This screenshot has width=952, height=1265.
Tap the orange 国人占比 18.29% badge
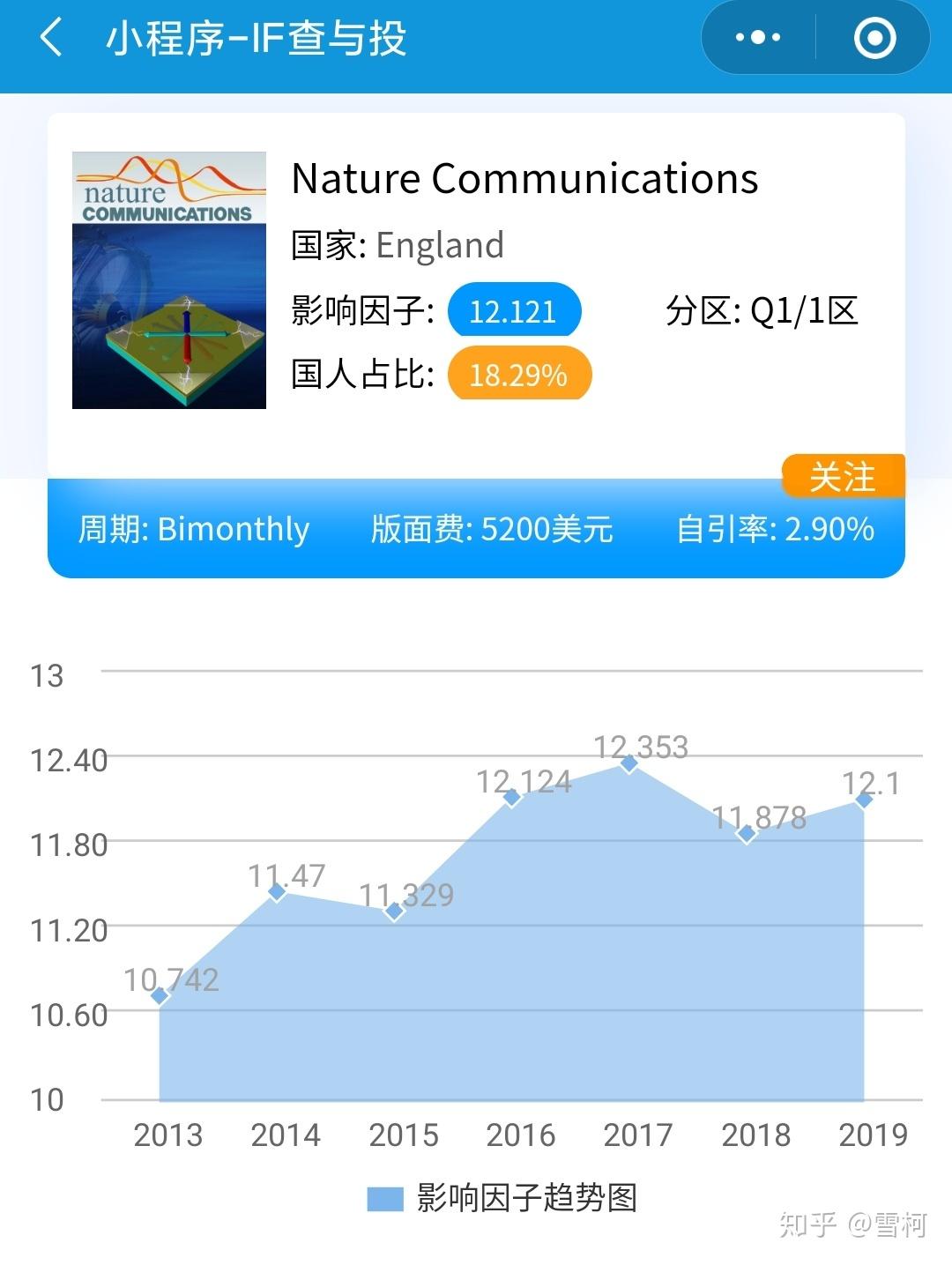tap(520, 375)
